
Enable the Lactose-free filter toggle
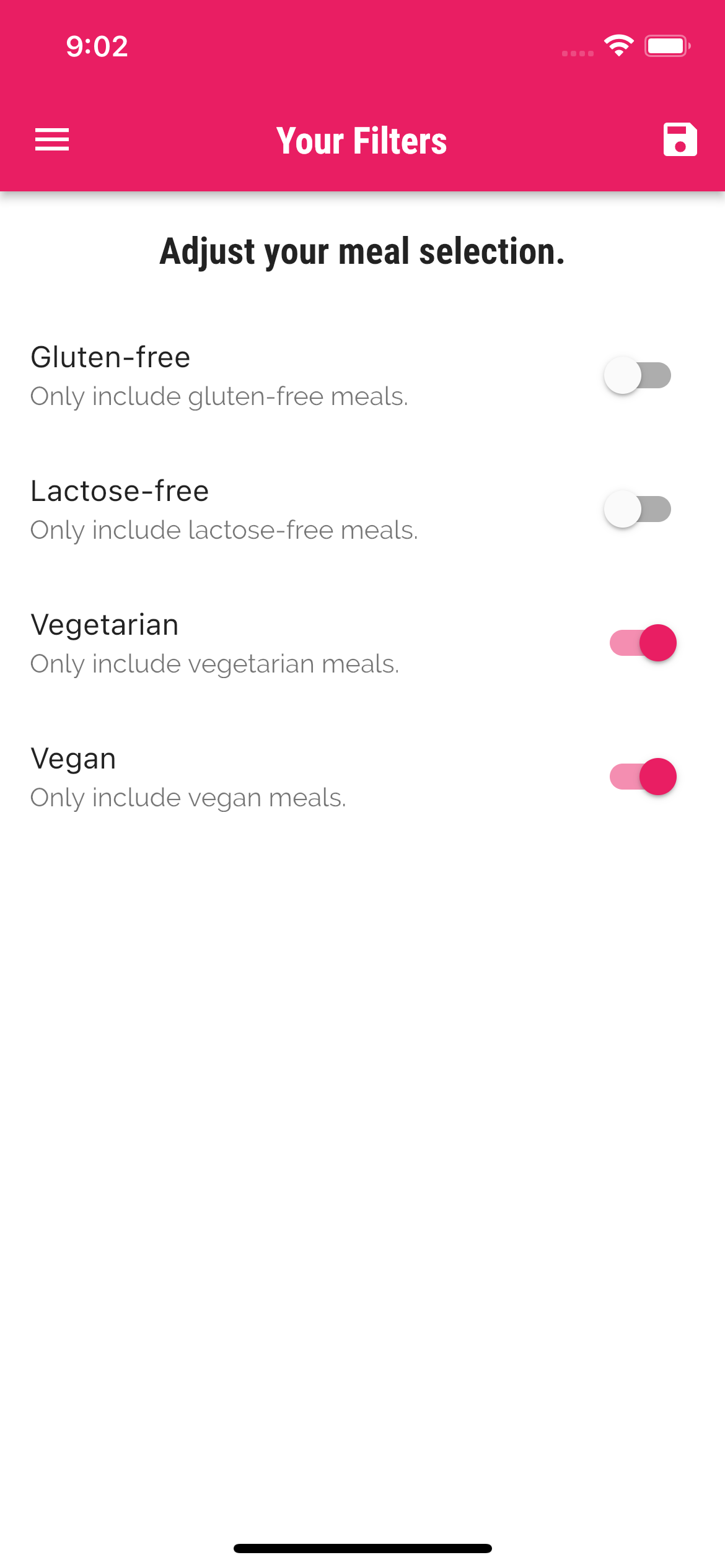638,509
